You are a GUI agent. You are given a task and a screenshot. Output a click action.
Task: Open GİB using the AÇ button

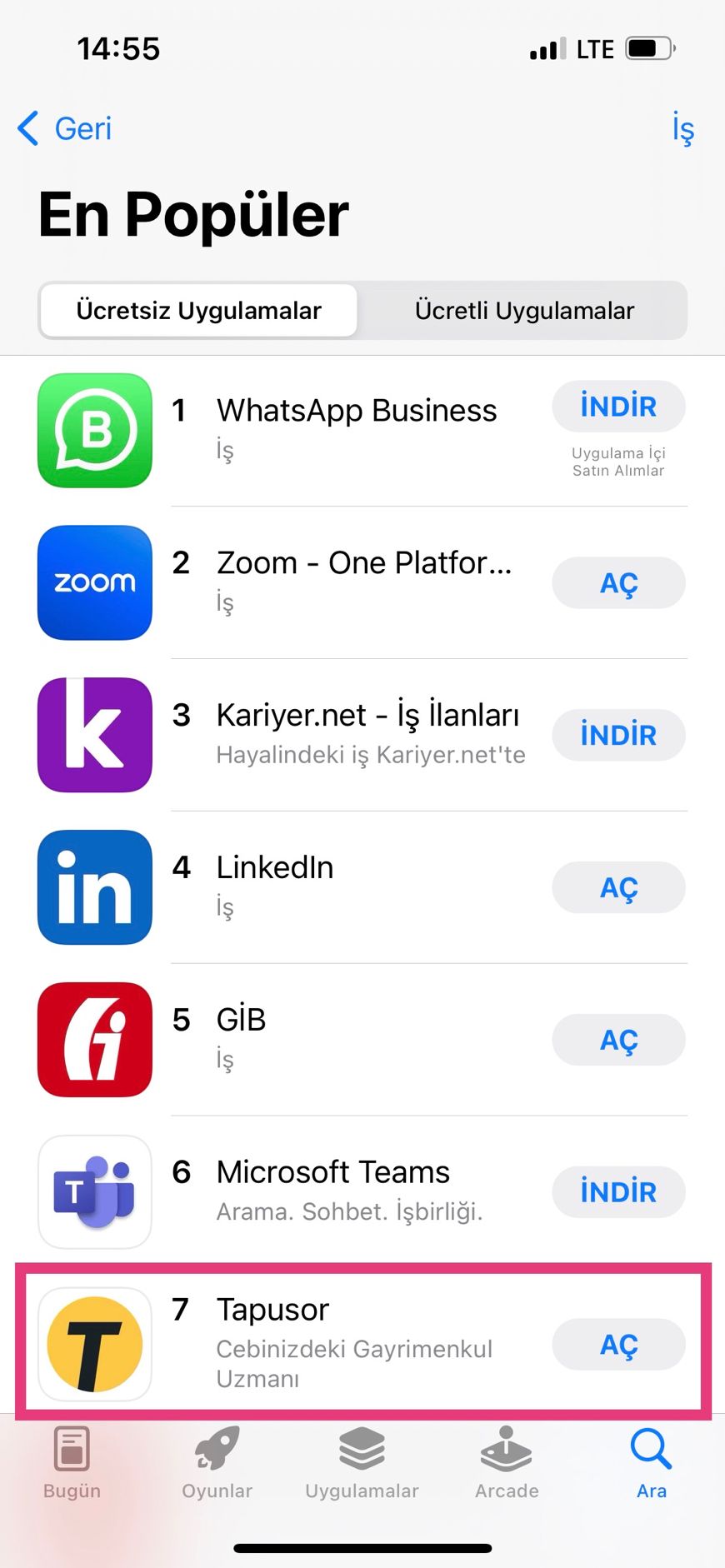[x=618, y=1040]
